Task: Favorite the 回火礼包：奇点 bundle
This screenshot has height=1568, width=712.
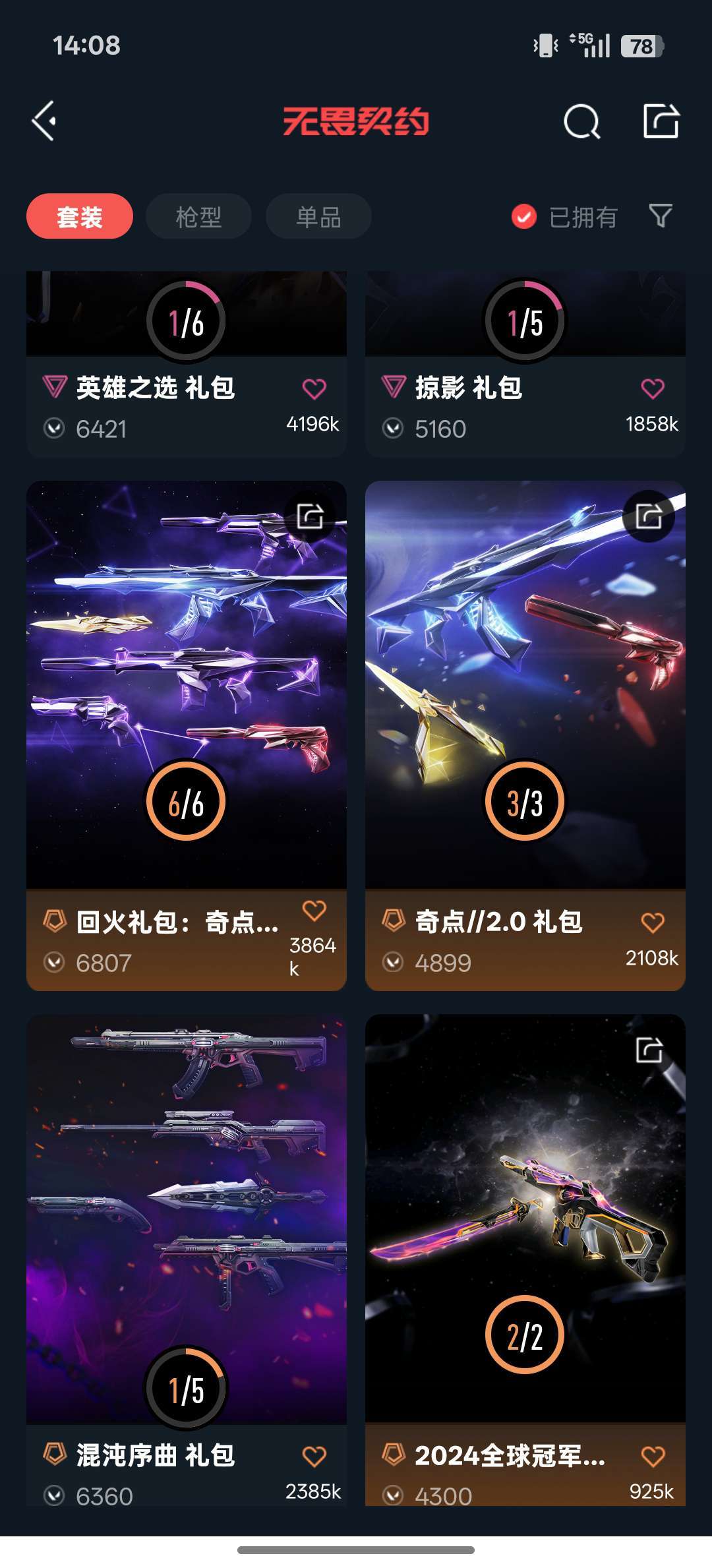Action: point(314,911)
